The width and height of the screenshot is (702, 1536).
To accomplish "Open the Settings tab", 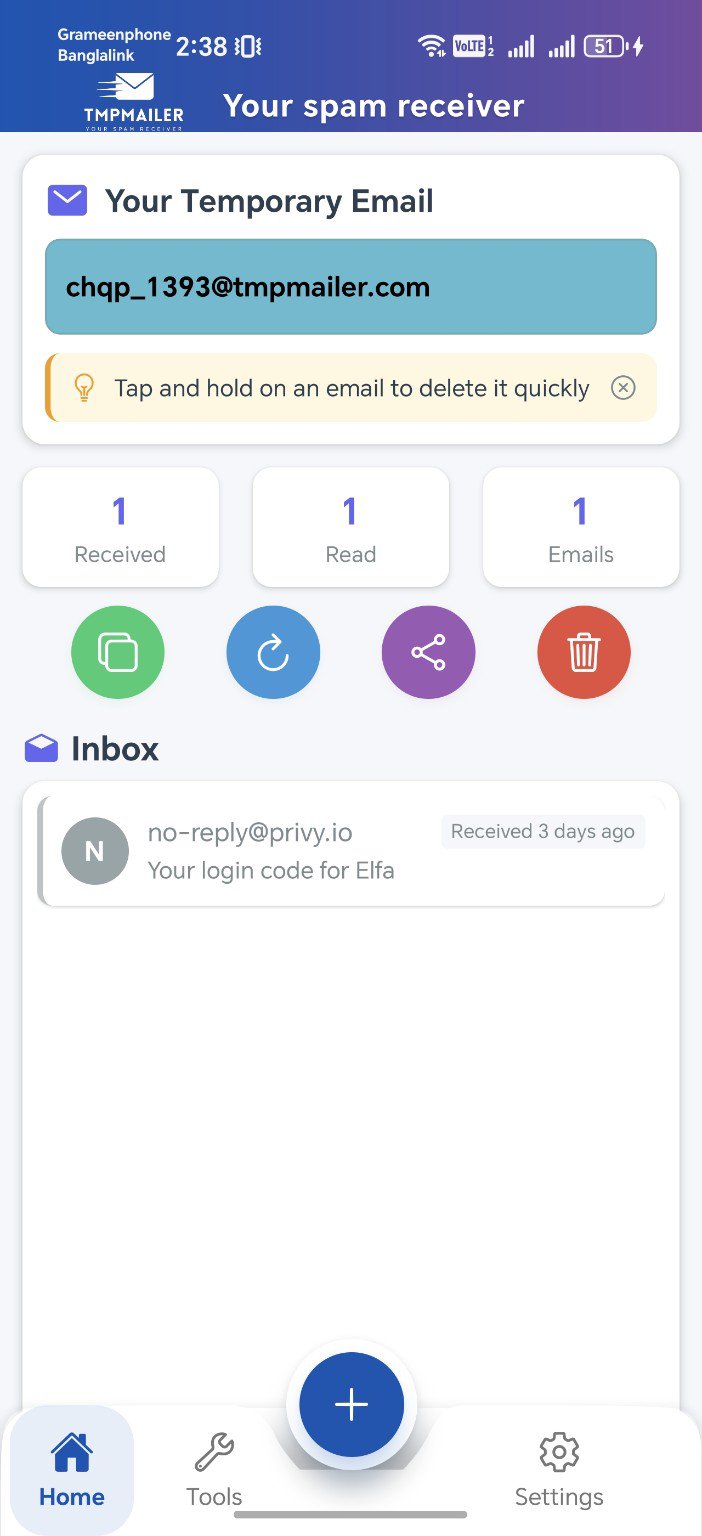I will 558,1470.
